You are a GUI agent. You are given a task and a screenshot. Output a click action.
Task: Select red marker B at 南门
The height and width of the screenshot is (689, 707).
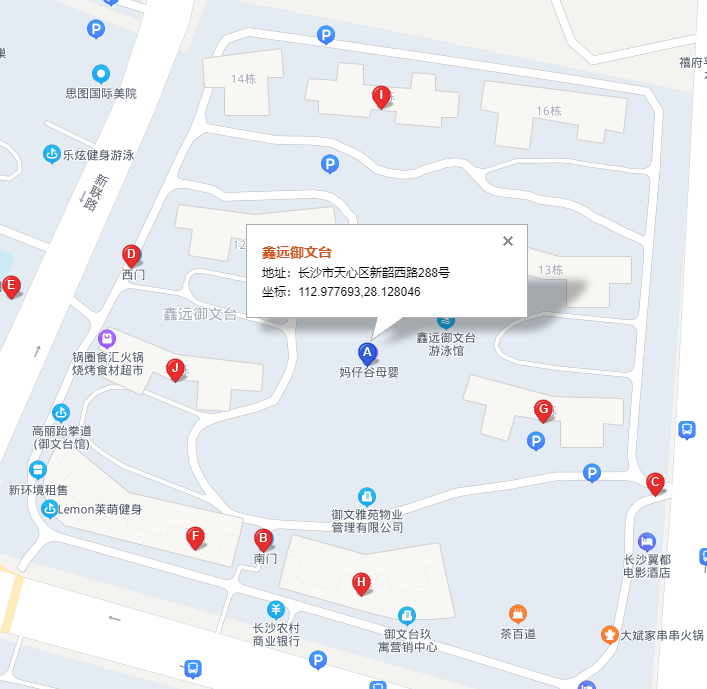coord(262,538)
